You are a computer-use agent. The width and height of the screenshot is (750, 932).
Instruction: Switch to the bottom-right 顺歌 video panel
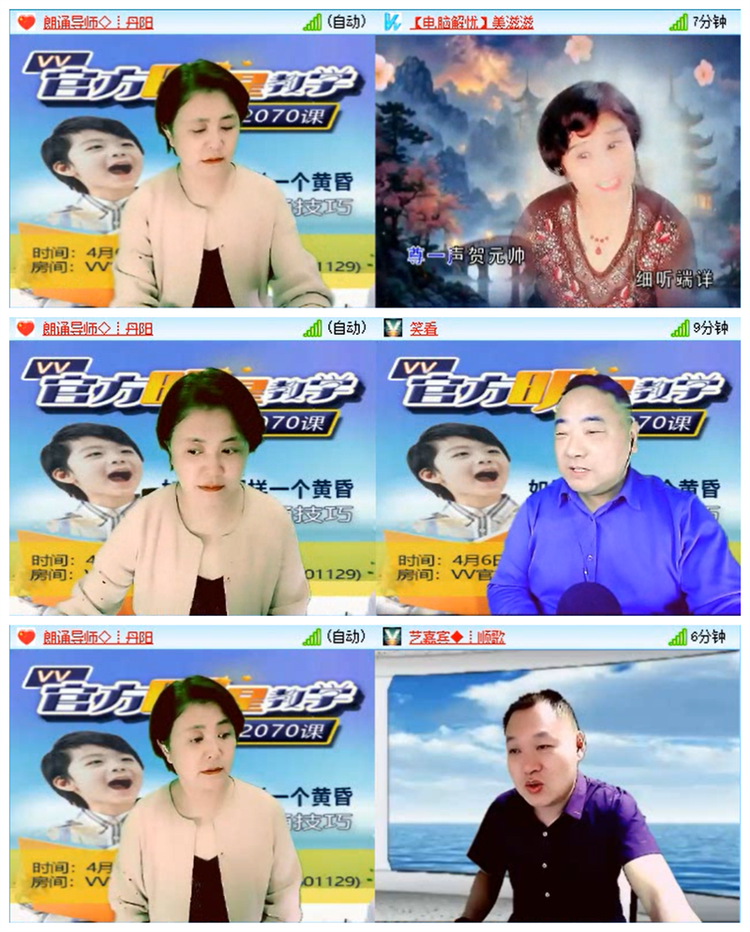(x=560, y=790)
